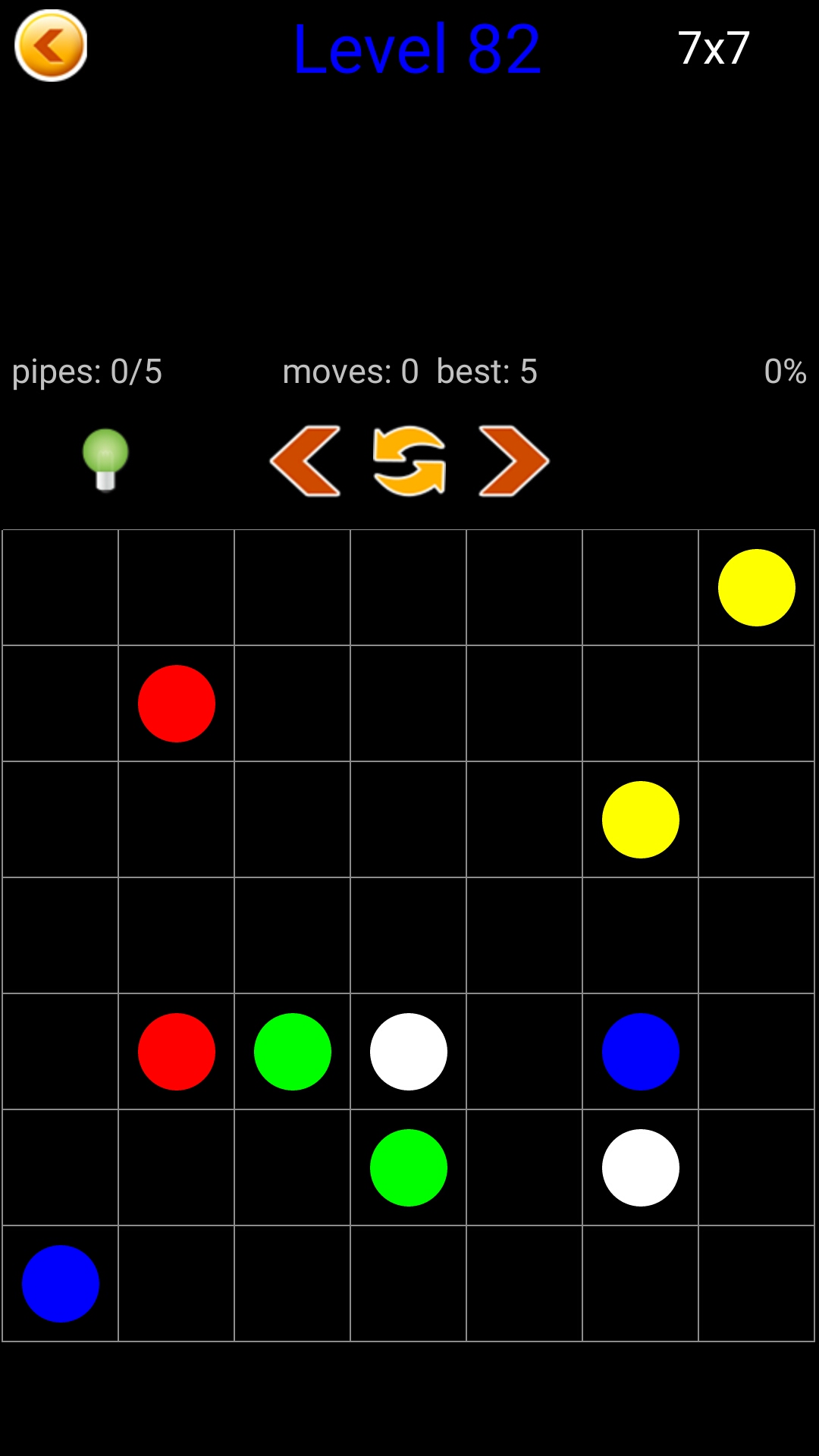Go back using the orange arrow button
This screenshot has height=1456, width=819.
point(51,45)
